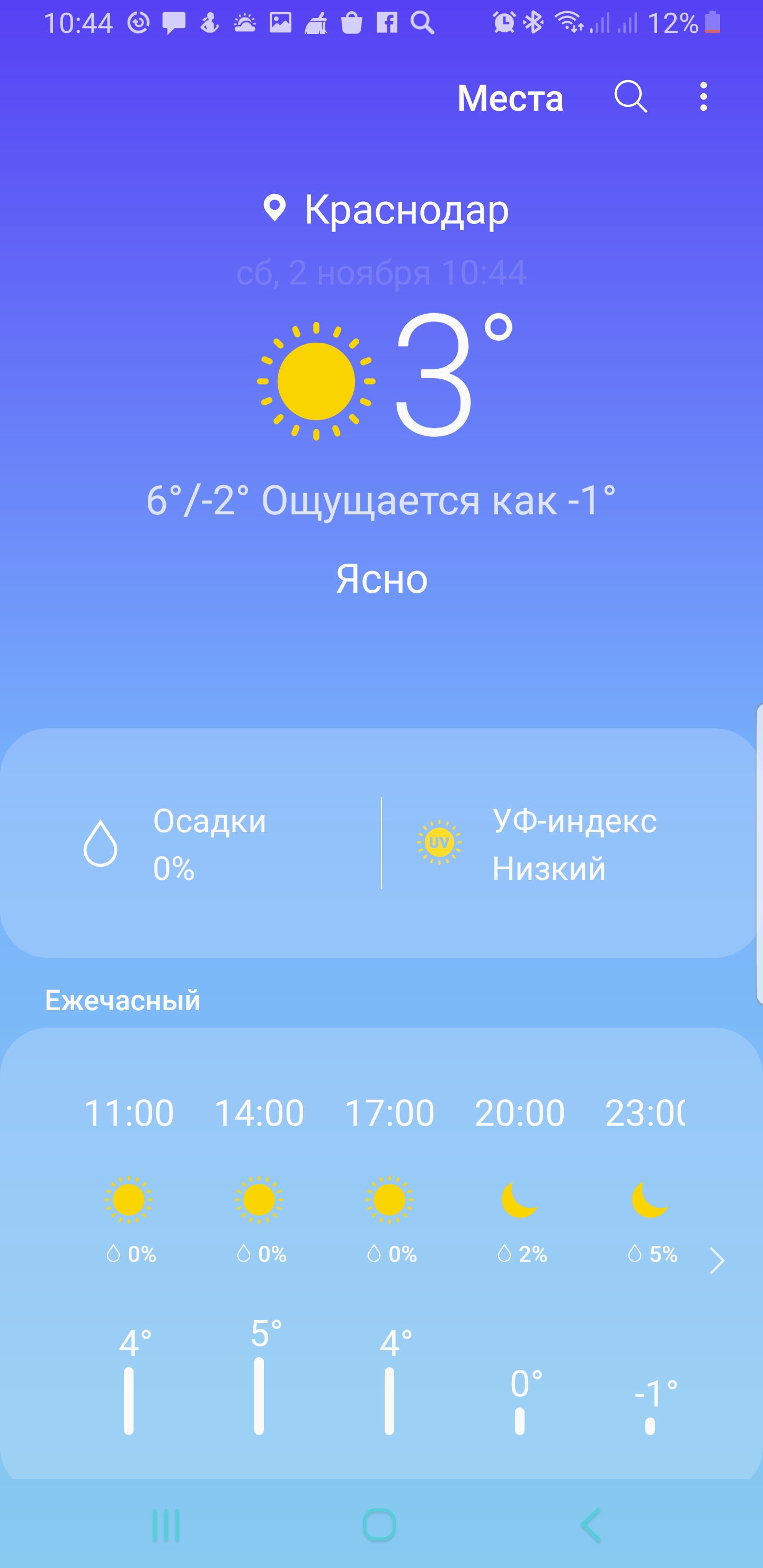This screenshot has width=763, height=1568.
Task: Search for a city
Action: coord(630,97)
